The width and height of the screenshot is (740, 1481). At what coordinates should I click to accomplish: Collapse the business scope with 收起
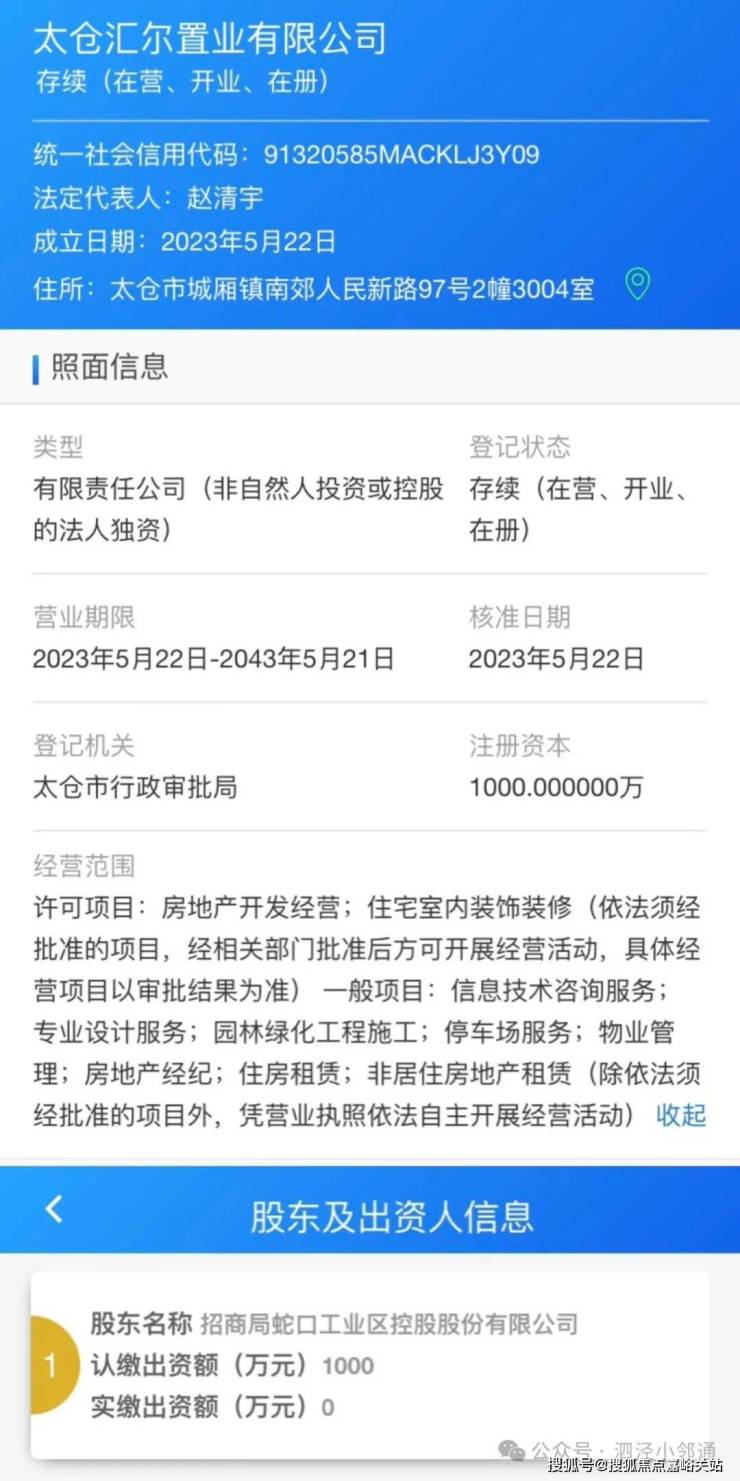[x=680, y=1115]
